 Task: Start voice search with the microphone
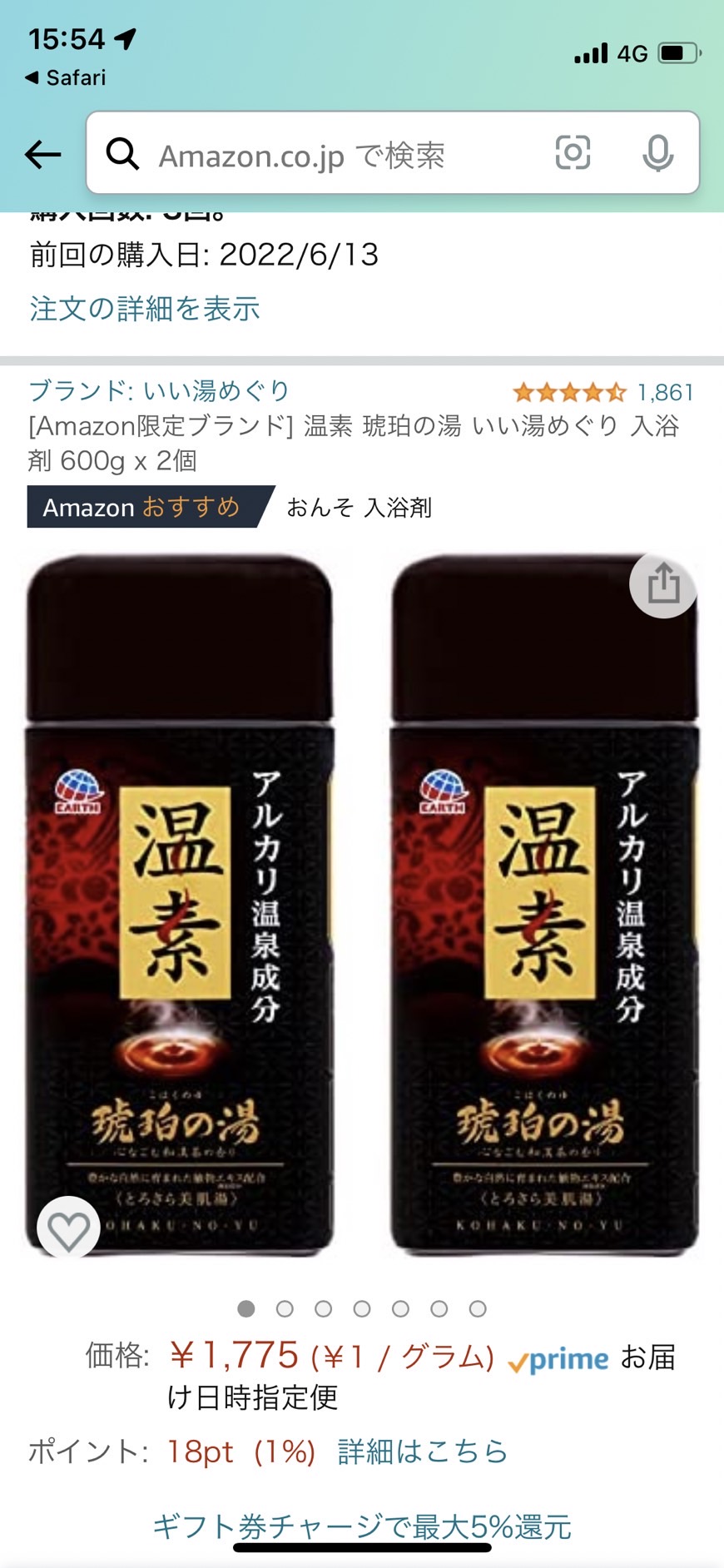(x=657, y=153)
